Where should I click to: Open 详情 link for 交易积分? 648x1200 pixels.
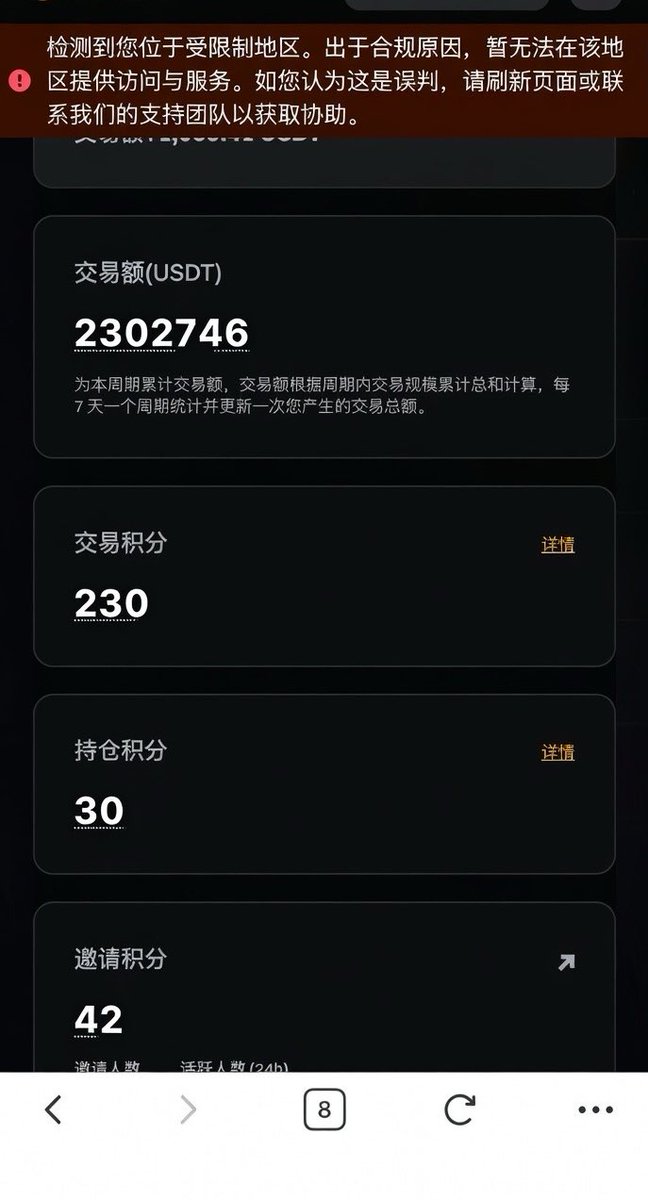(558, 545)
